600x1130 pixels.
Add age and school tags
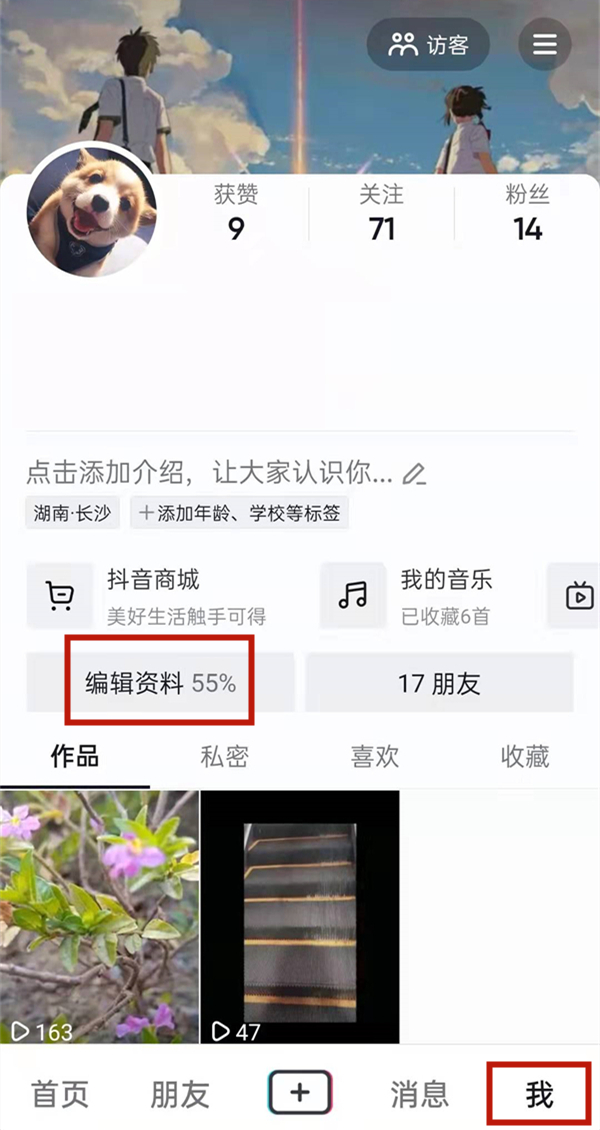(x=239, y=514)
